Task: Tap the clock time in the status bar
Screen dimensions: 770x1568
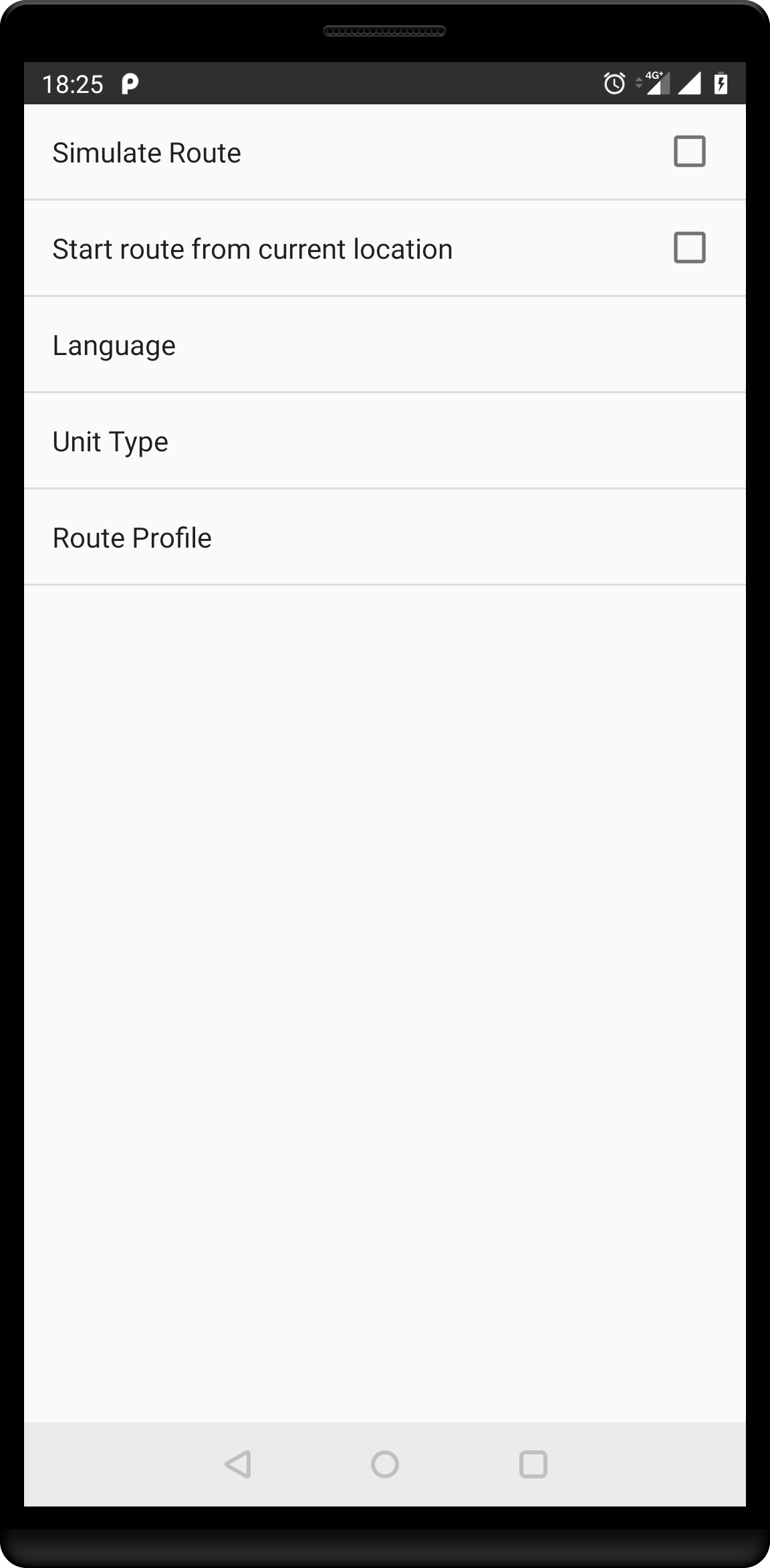Action: pos(73,84)
